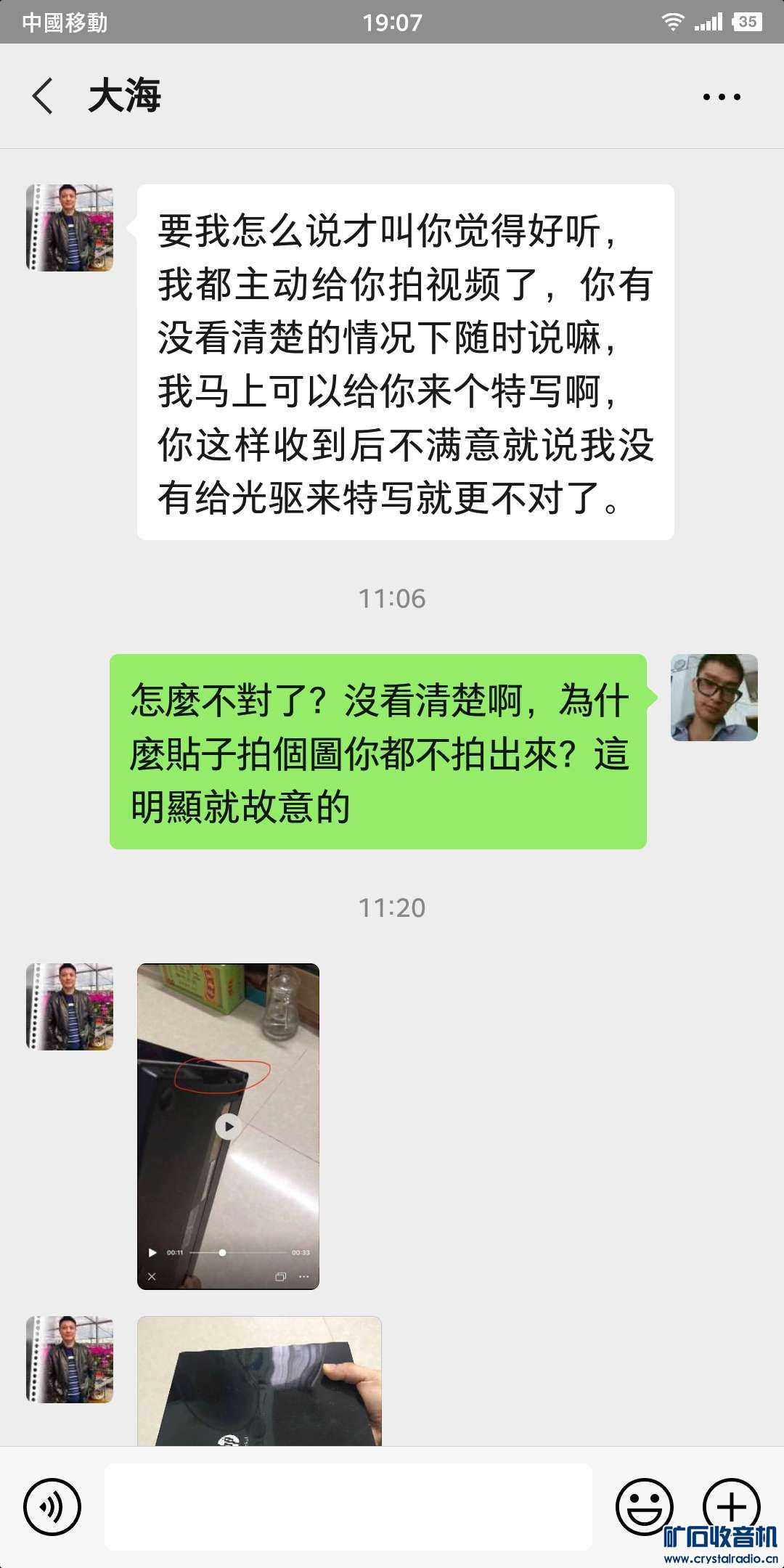View 大海's avatar next to the long message
This screenshot has height=1568, width=784.
(70, 228)
